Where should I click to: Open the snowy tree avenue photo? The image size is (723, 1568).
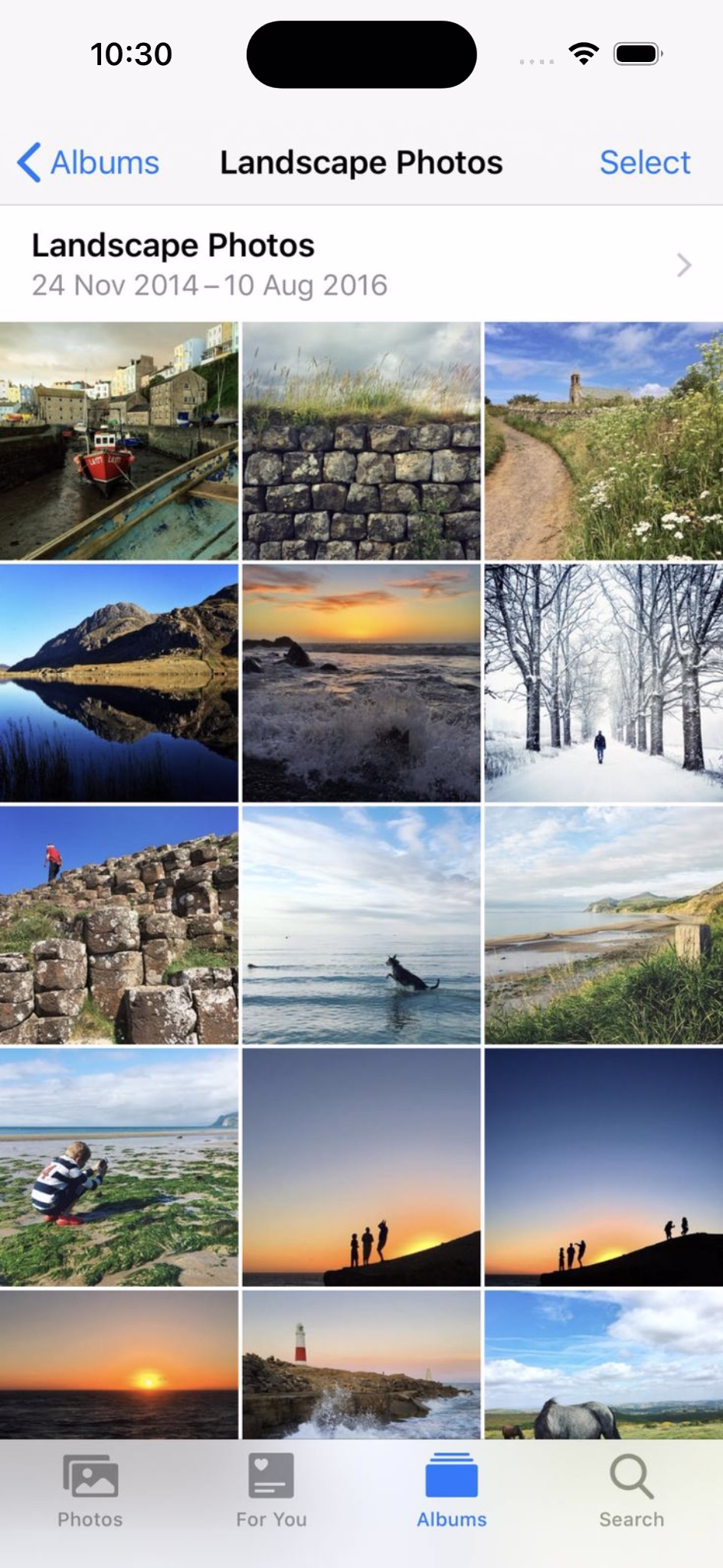click(604, 683)
